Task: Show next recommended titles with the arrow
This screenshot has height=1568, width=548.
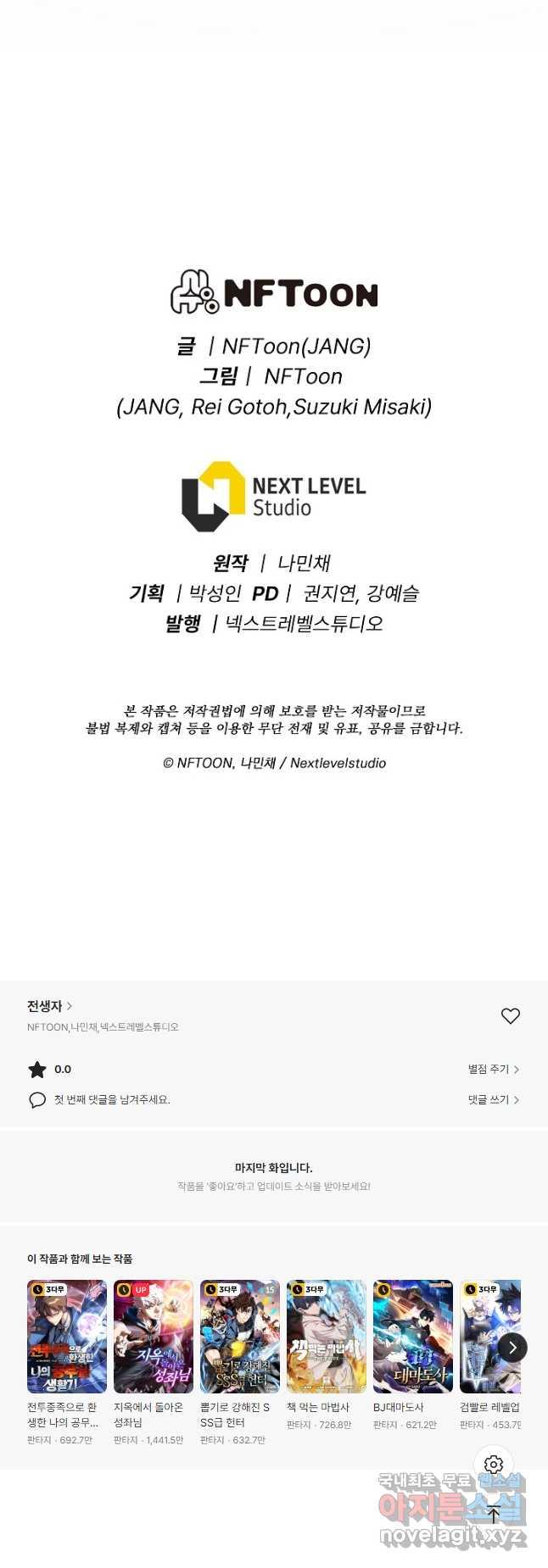Action: [512, 1348]
